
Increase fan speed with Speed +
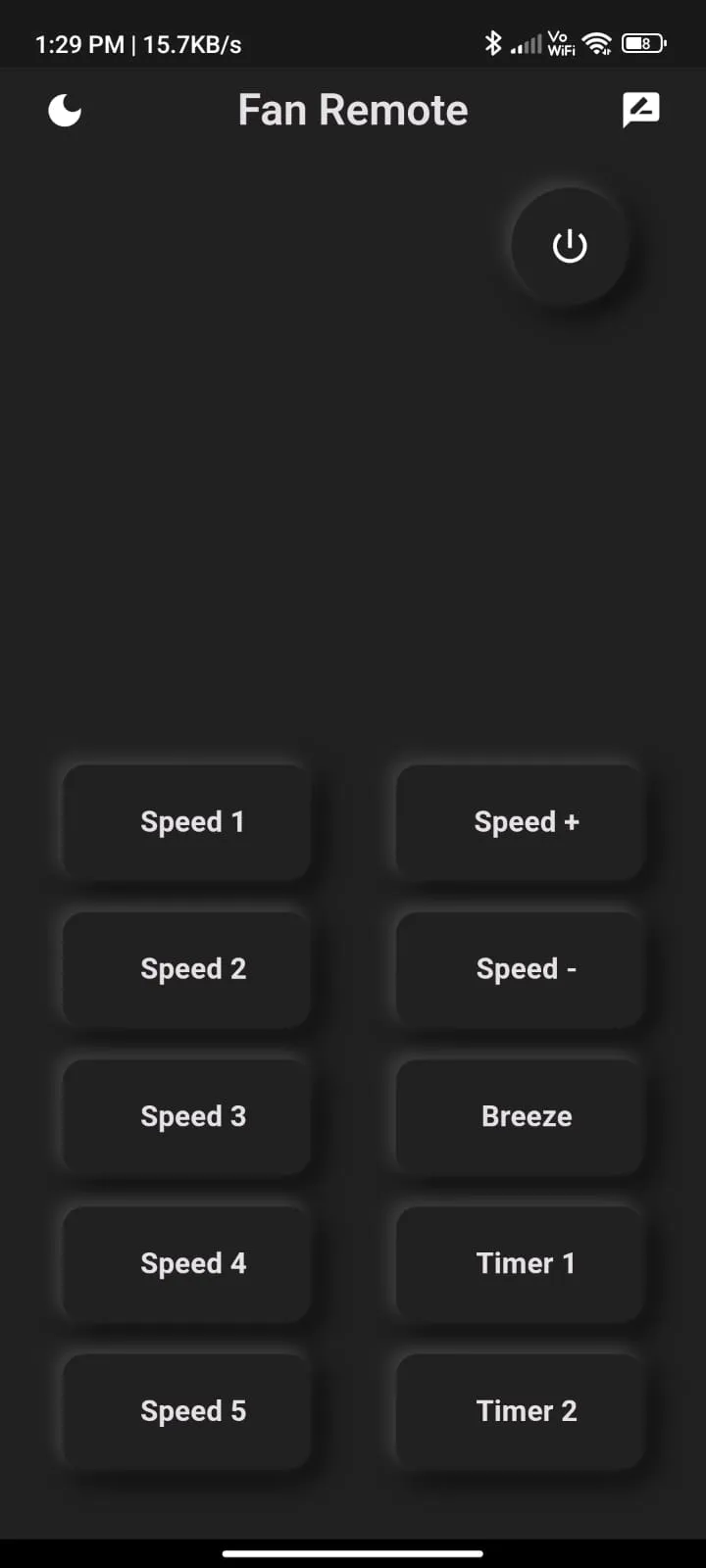pyautogui.click(x=520, y=822)
